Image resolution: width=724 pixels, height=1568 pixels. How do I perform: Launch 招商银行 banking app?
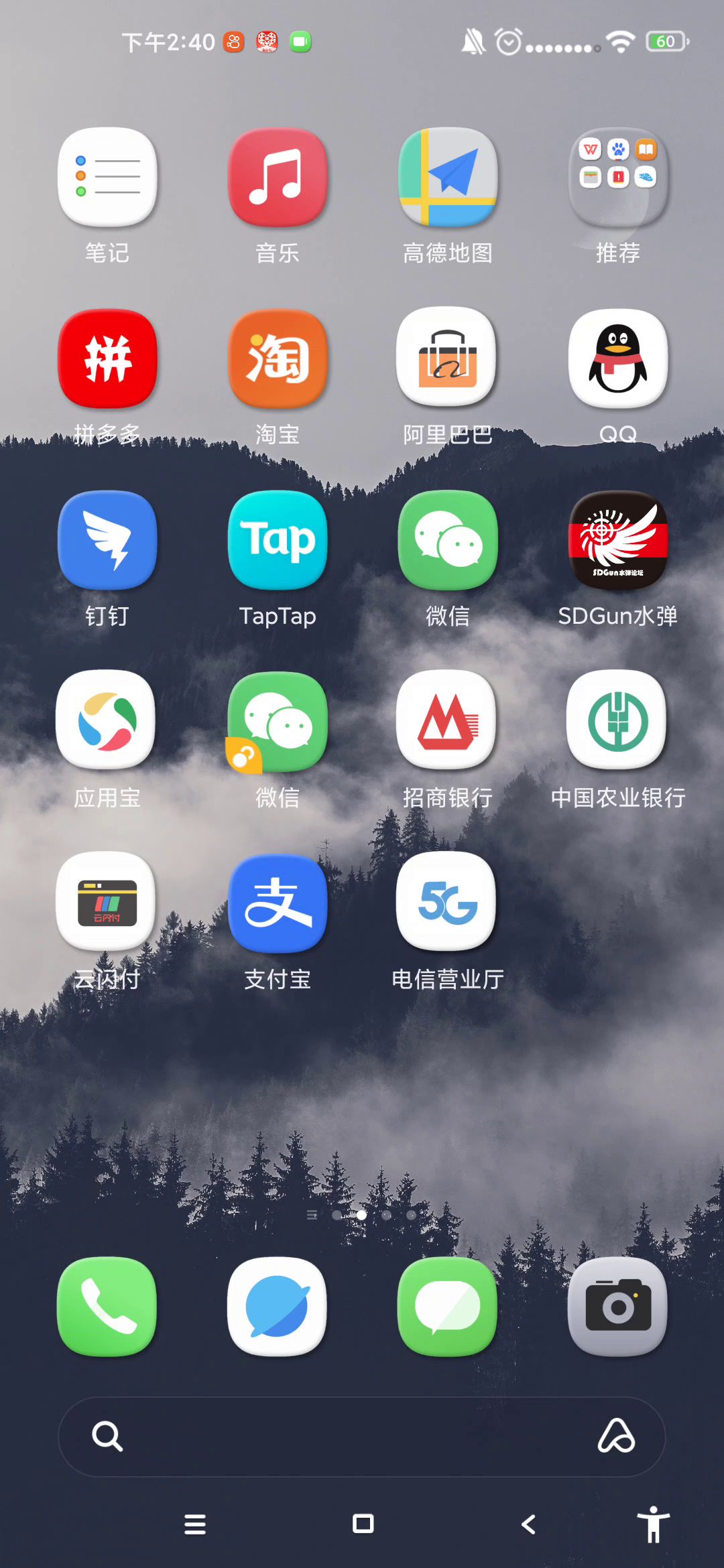pos(448,721)
